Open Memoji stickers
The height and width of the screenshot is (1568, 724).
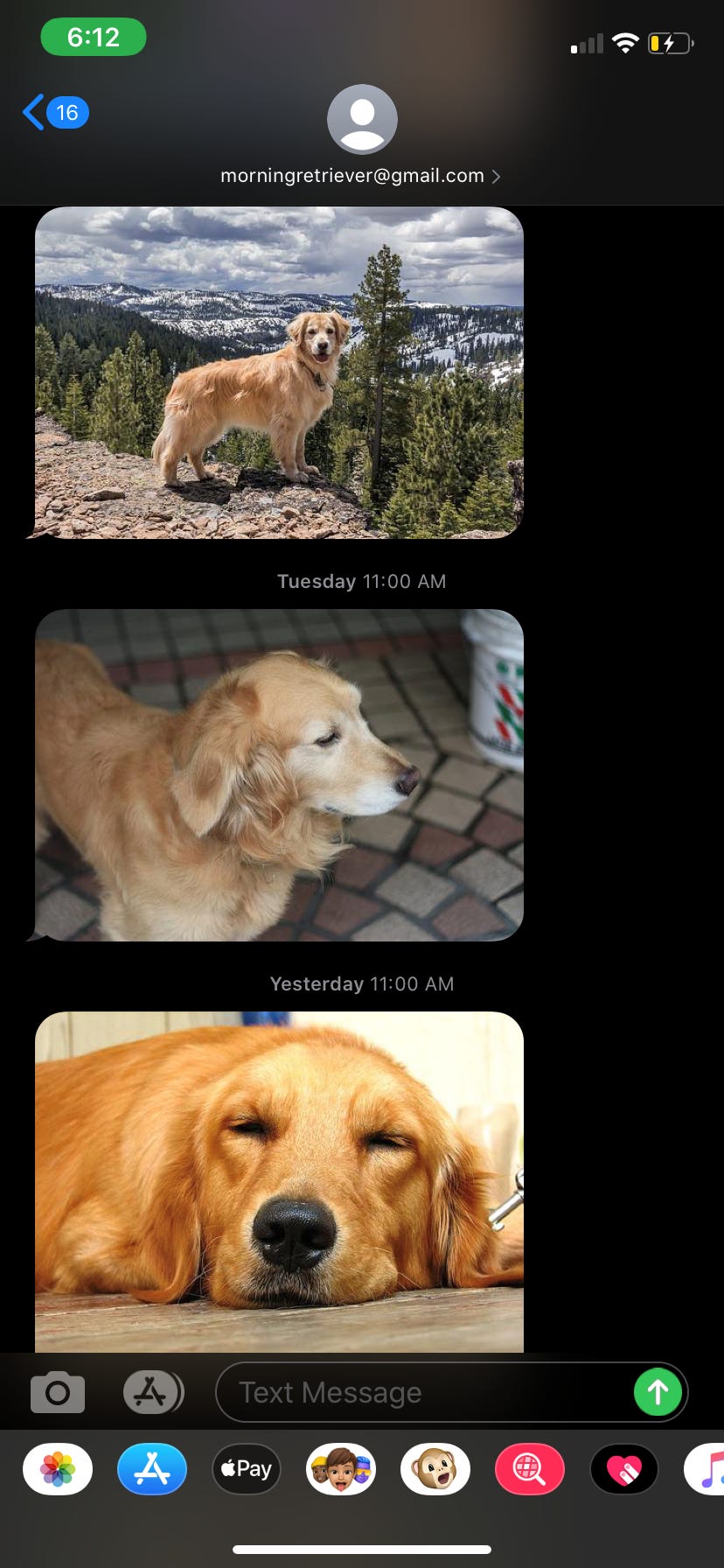pos(341,1469)
